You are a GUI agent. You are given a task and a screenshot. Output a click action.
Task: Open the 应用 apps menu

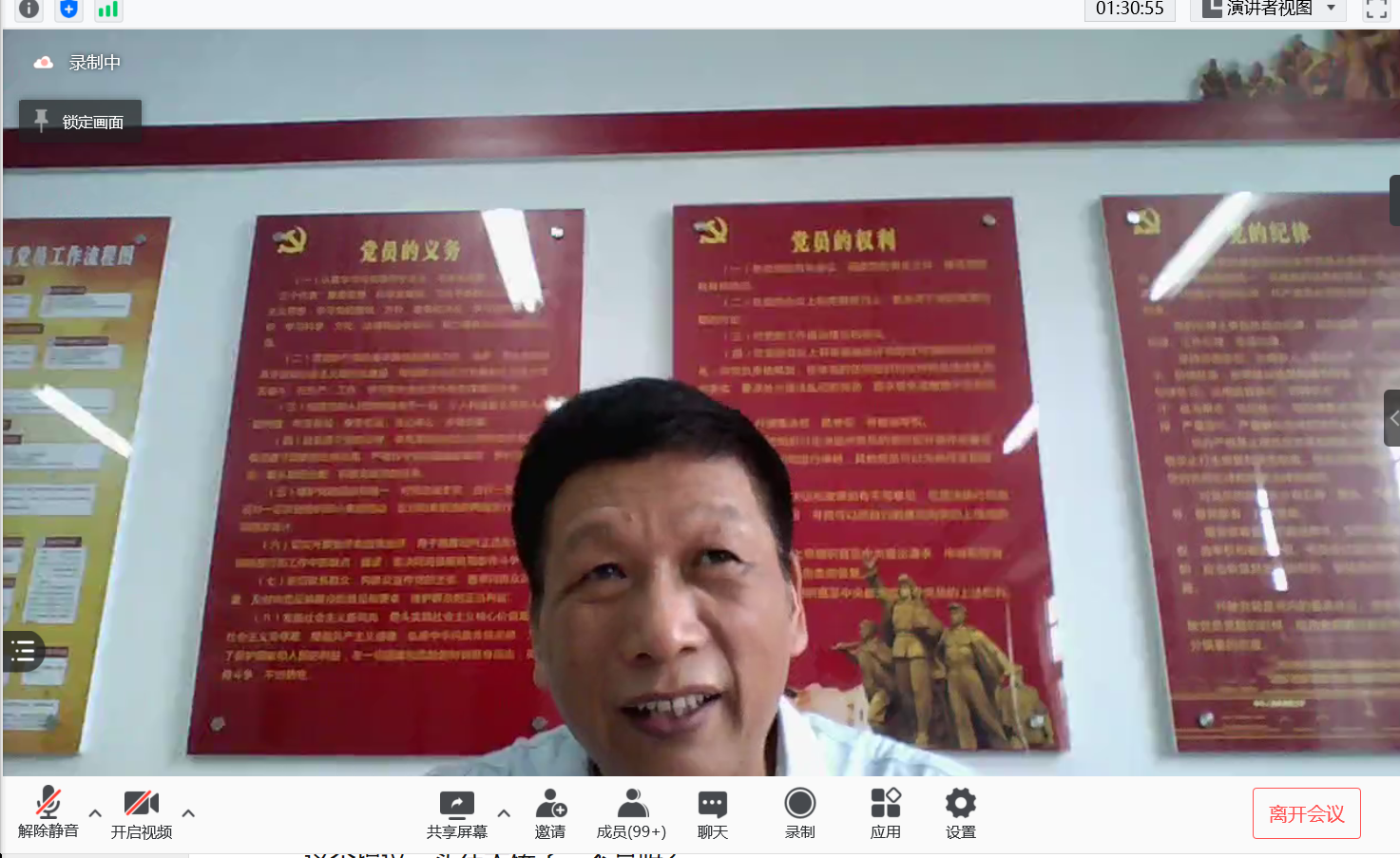point(885,814)
